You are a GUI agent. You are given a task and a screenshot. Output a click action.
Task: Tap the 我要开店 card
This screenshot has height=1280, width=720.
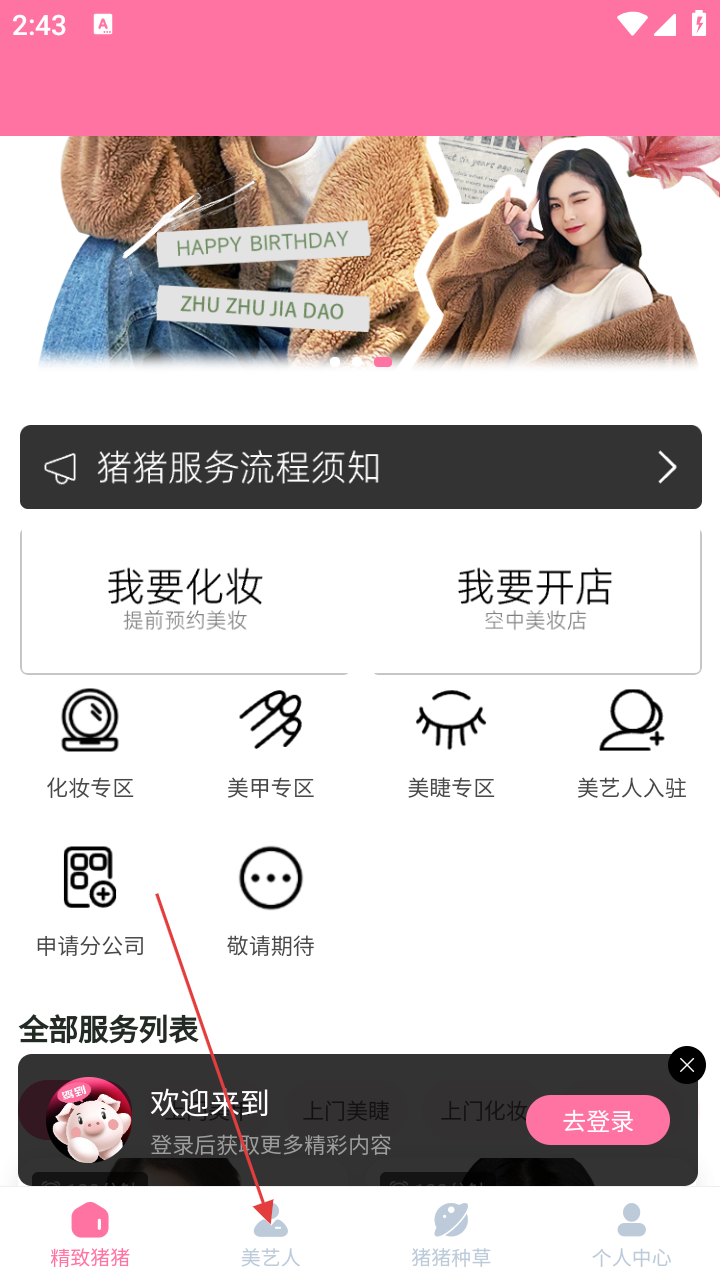536,600
